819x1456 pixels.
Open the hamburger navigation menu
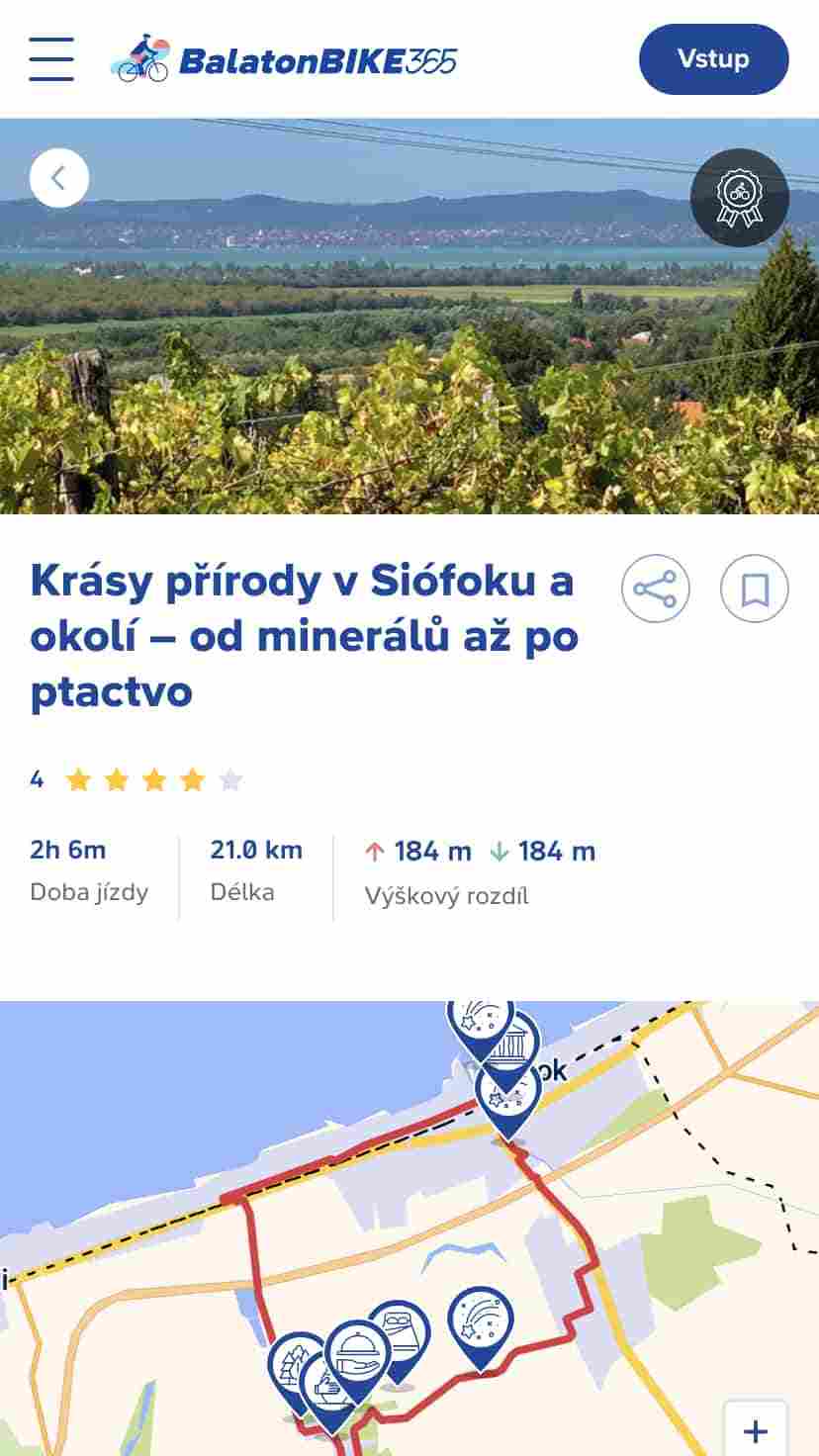point(51,59)
